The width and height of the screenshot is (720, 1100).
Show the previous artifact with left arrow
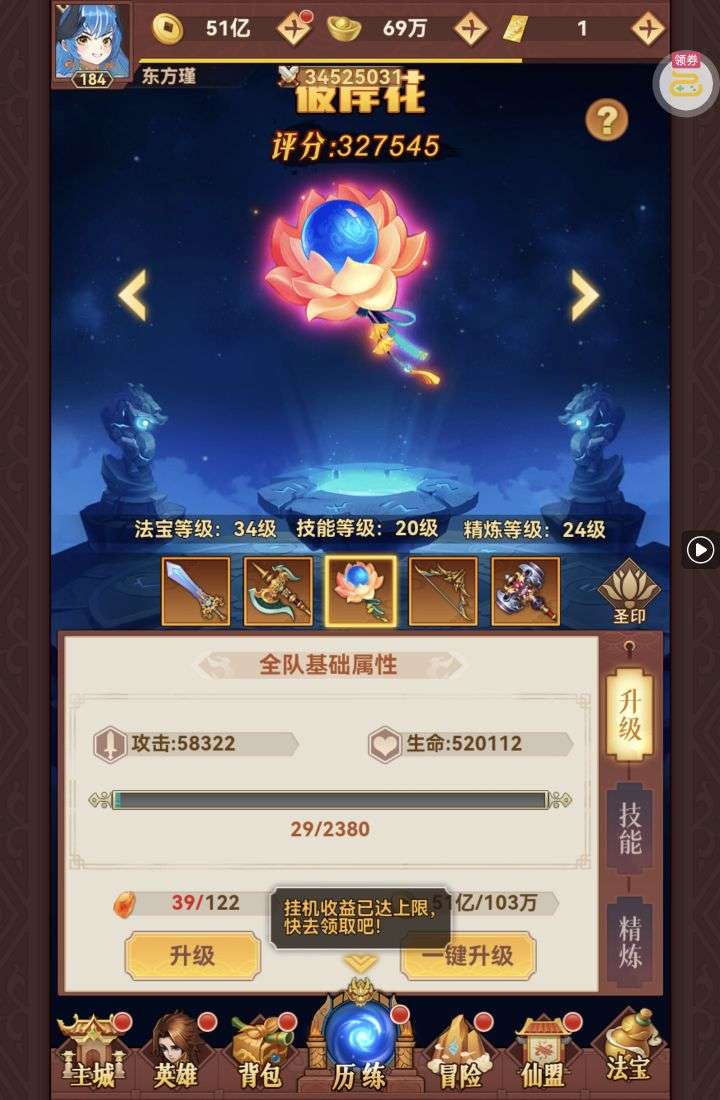pos(133,295)
